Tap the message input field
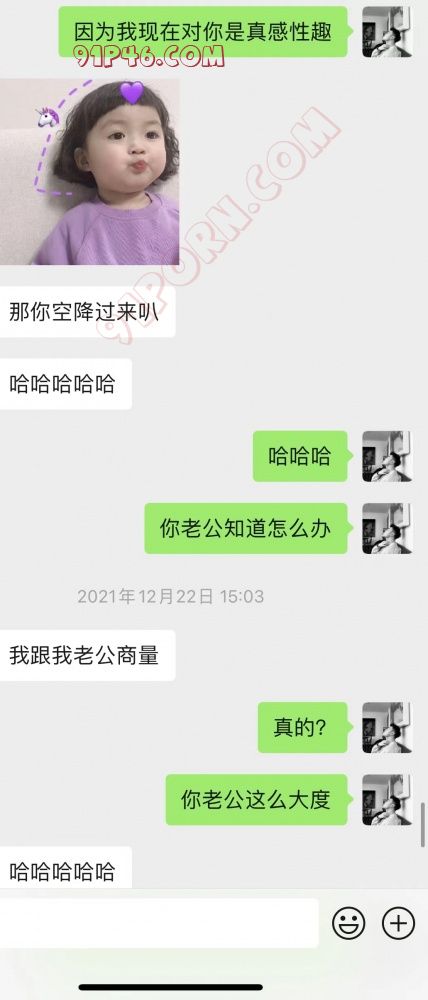Image resolution: width=428 pixels, height=1000 pixels. (x=158, y=923)
